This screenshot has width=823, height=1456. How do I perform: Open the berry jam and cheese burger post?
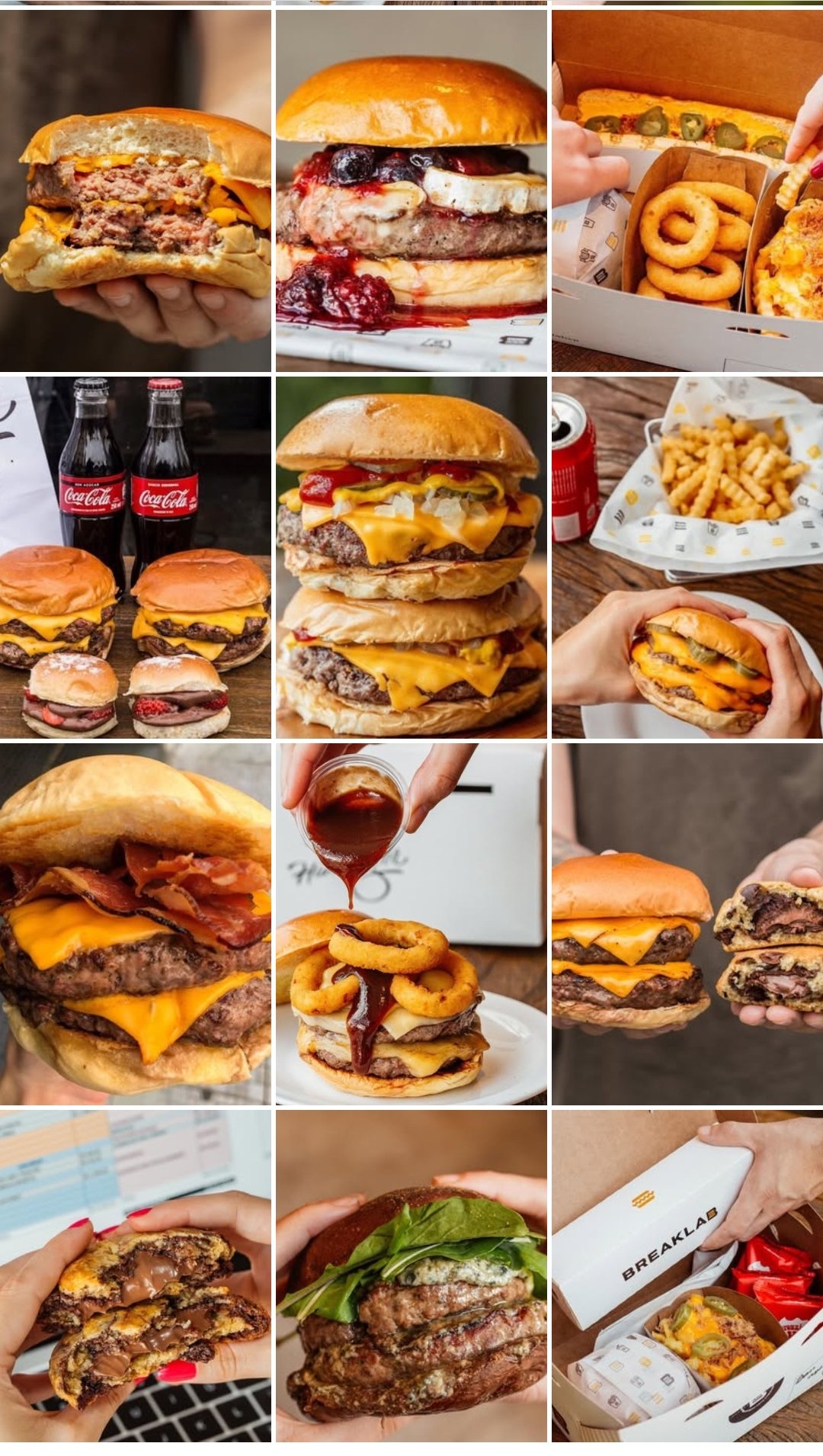[411, 191]
